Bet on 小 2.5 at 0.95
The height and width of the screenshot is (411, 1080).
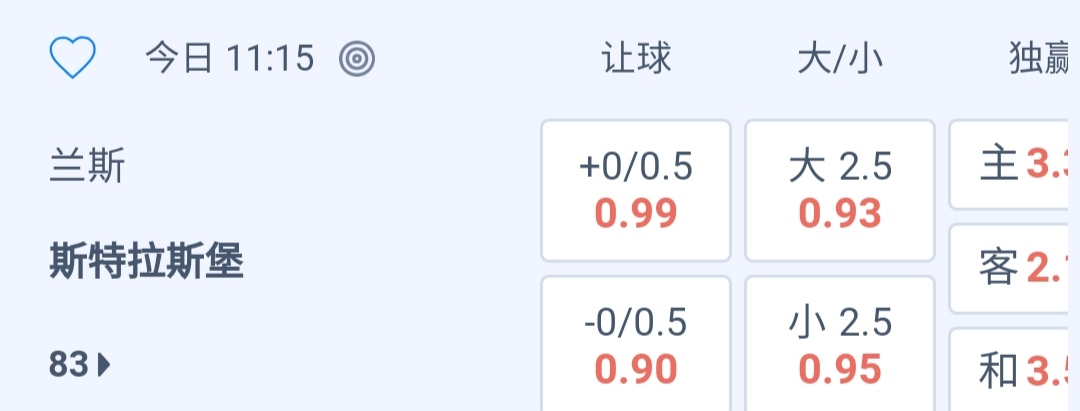point(840,345)
